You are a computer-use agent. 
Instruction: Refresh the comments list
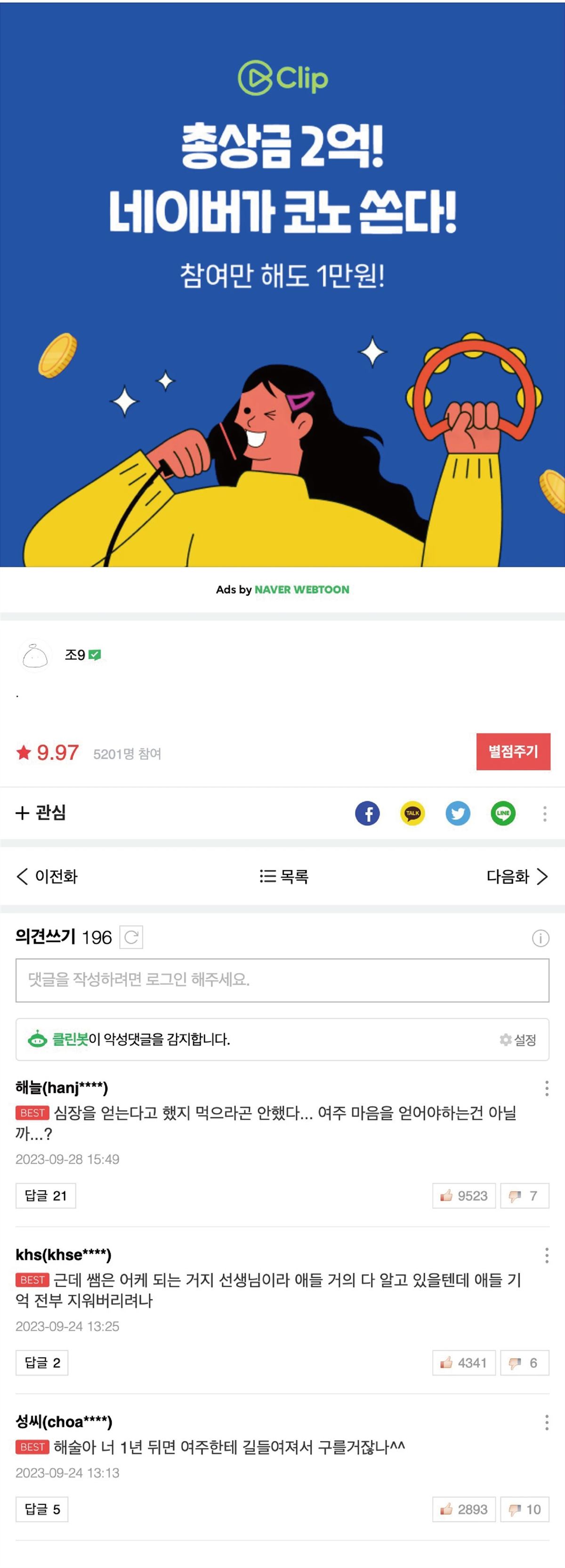pos(131,937)
